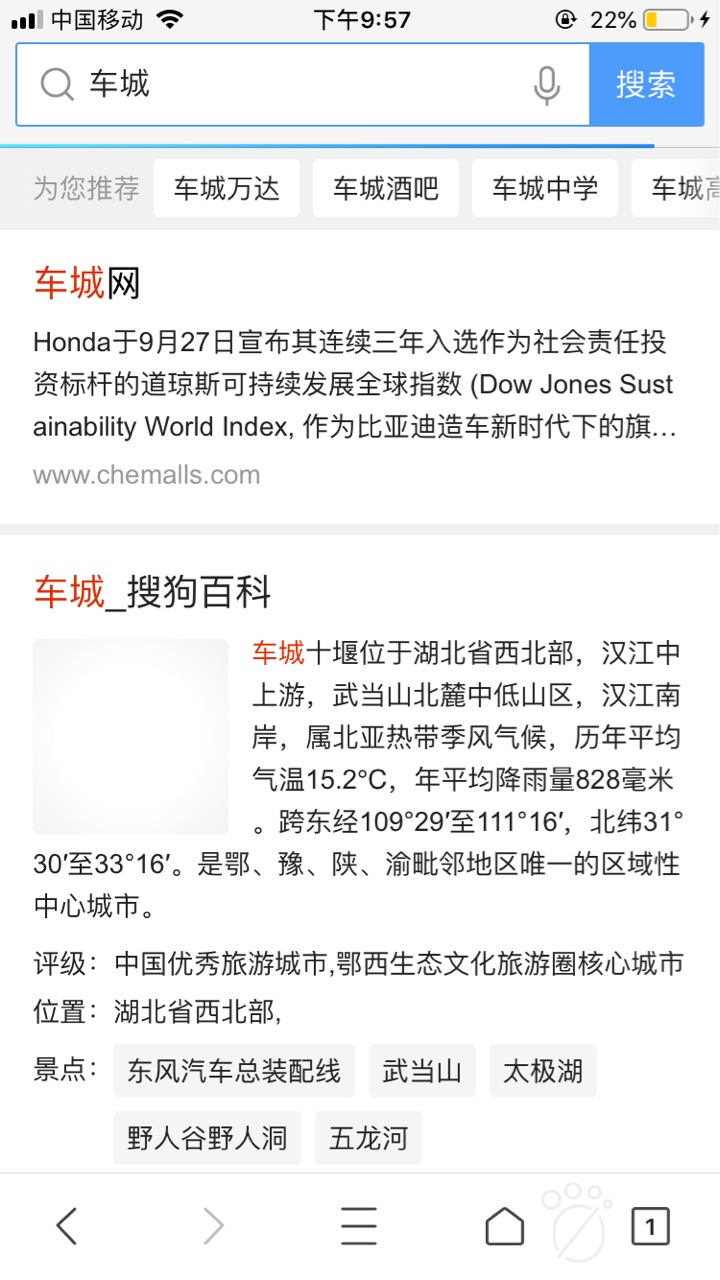The height and width of the screenshot is (1280, 720).
Task: Open the 野人谷野人洞 attraction tag
Action: click(x=207, y=1138)
